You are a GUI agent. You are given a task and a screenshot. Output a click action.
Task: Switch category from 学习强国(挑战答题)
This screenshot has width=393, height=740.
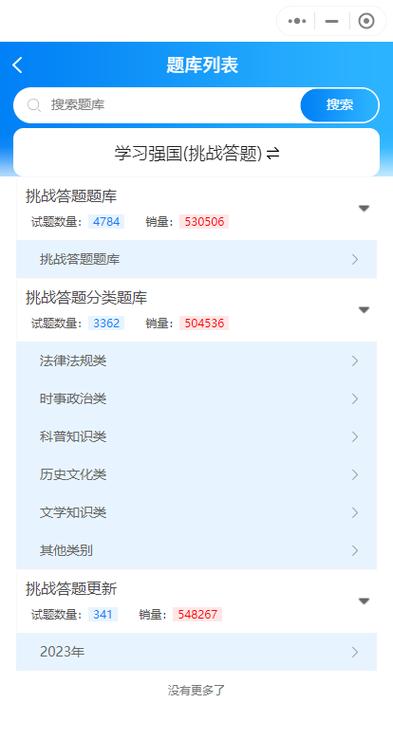tap(197, 153)
